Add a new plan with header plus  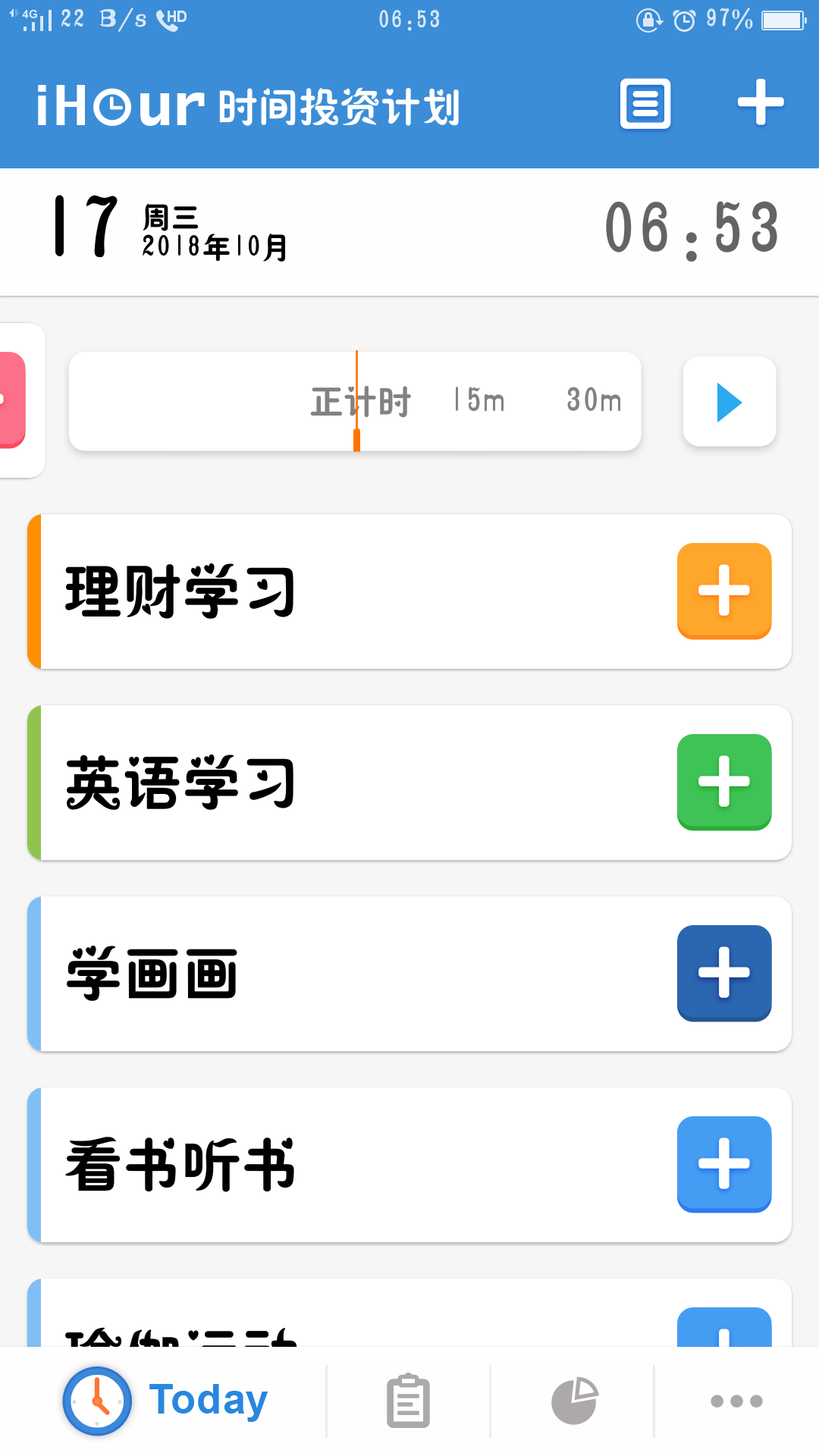(761, 102)
